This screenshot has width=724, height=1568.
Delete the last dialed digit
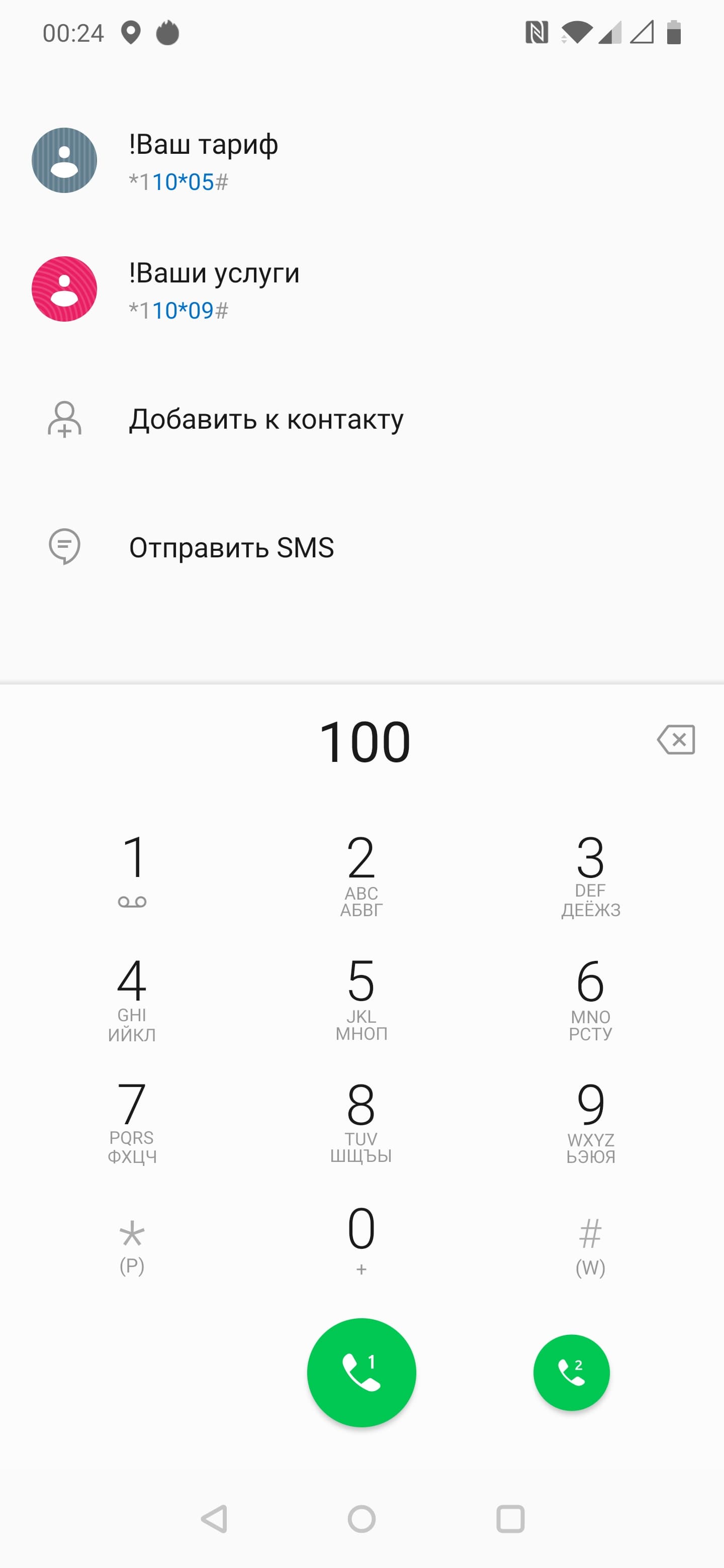pos(675,740)
